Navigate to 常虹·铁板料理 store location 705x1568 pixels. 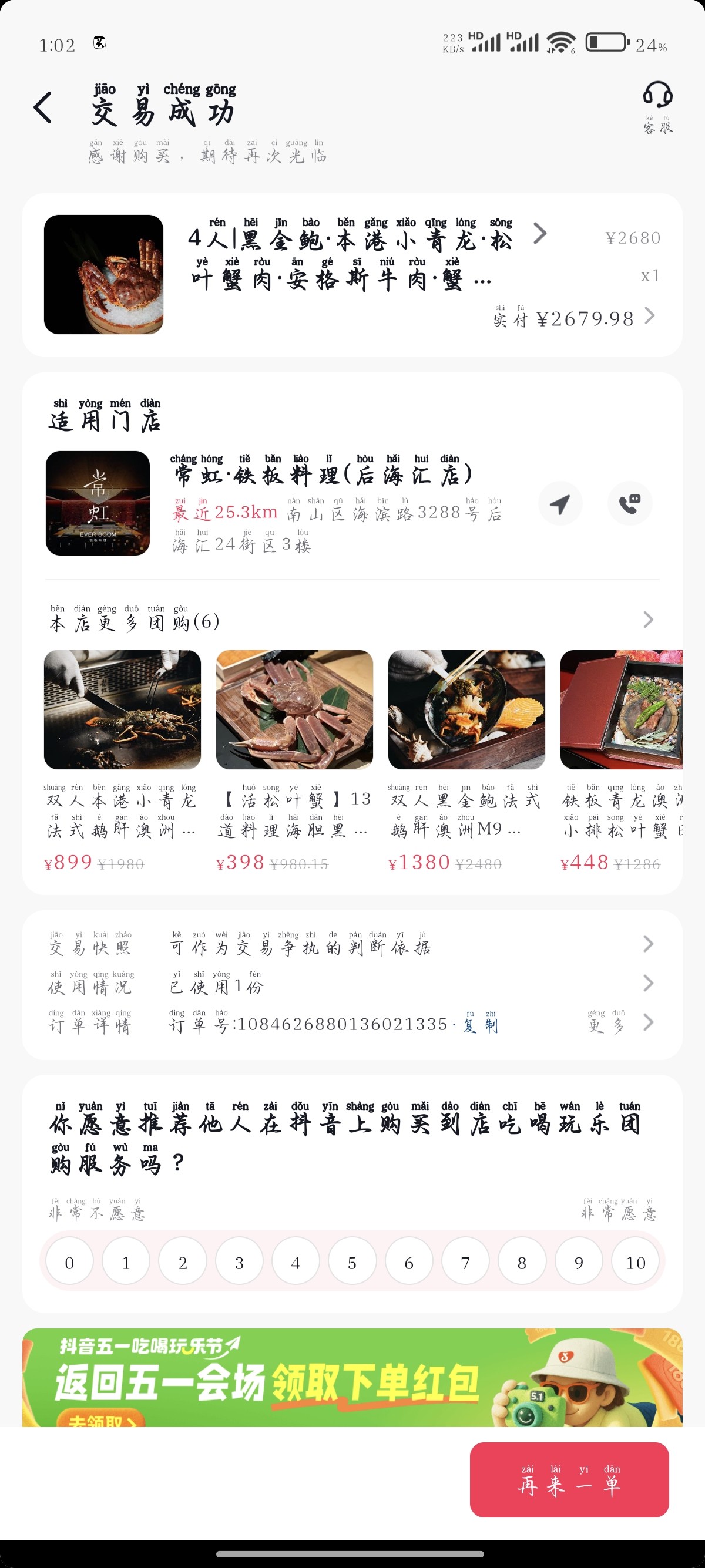click(560, 503)
